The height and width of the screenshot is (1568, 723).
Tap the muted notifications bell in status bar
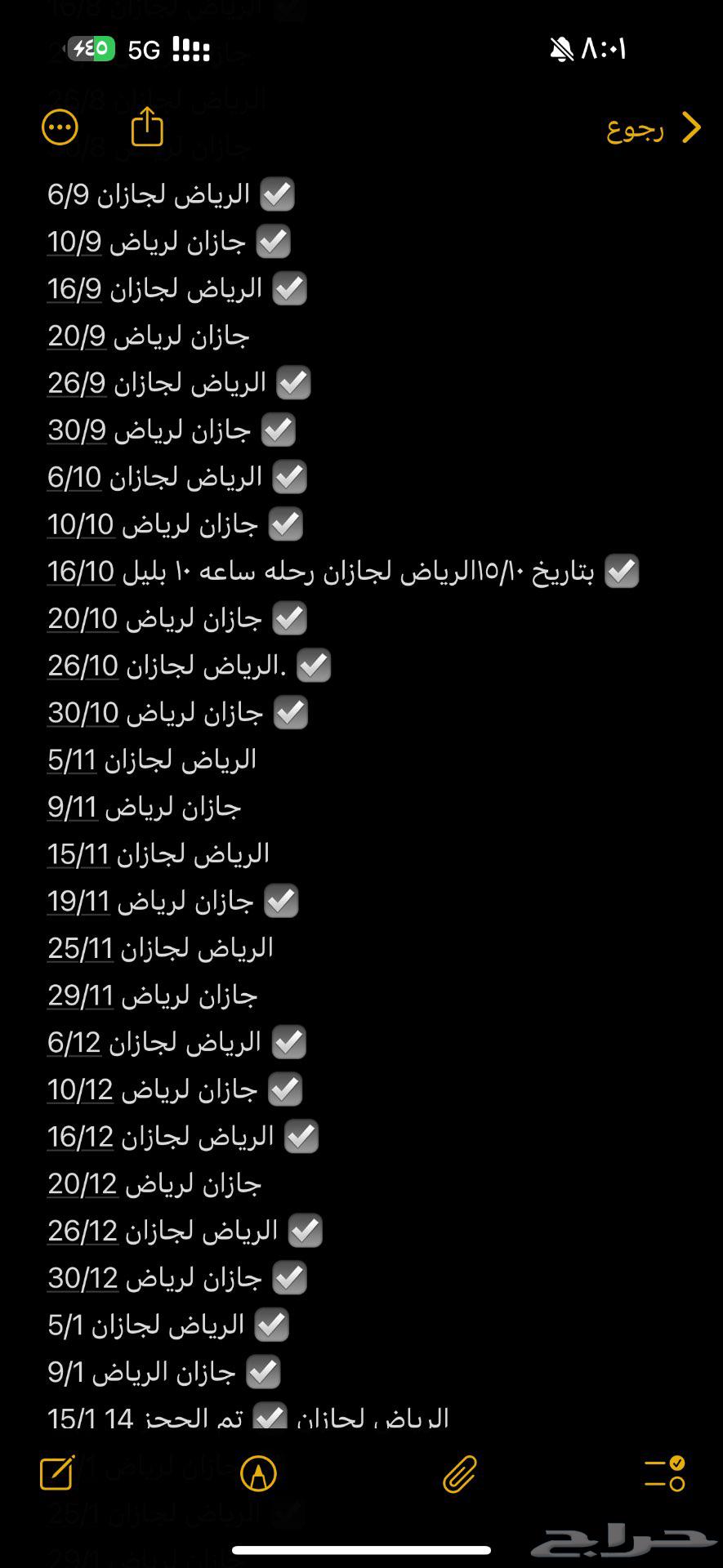(x=559, y=49)
